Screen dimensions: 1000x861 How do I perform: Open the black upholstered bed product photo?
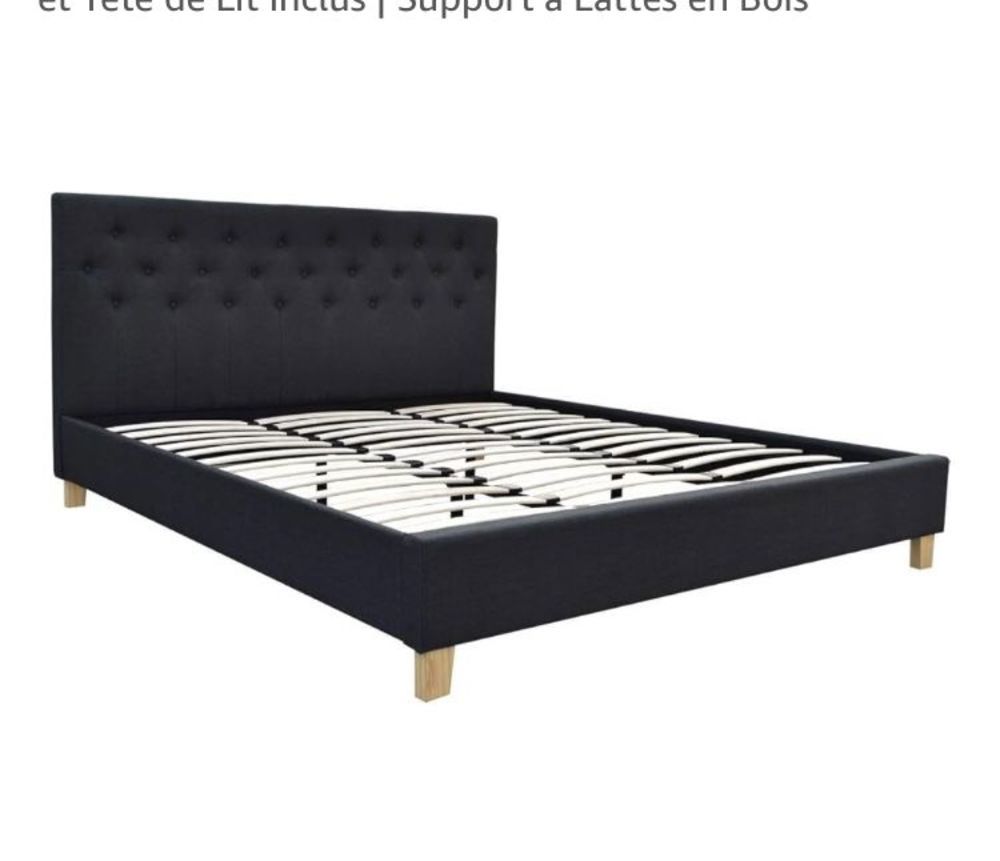click(x=498, y=440)
